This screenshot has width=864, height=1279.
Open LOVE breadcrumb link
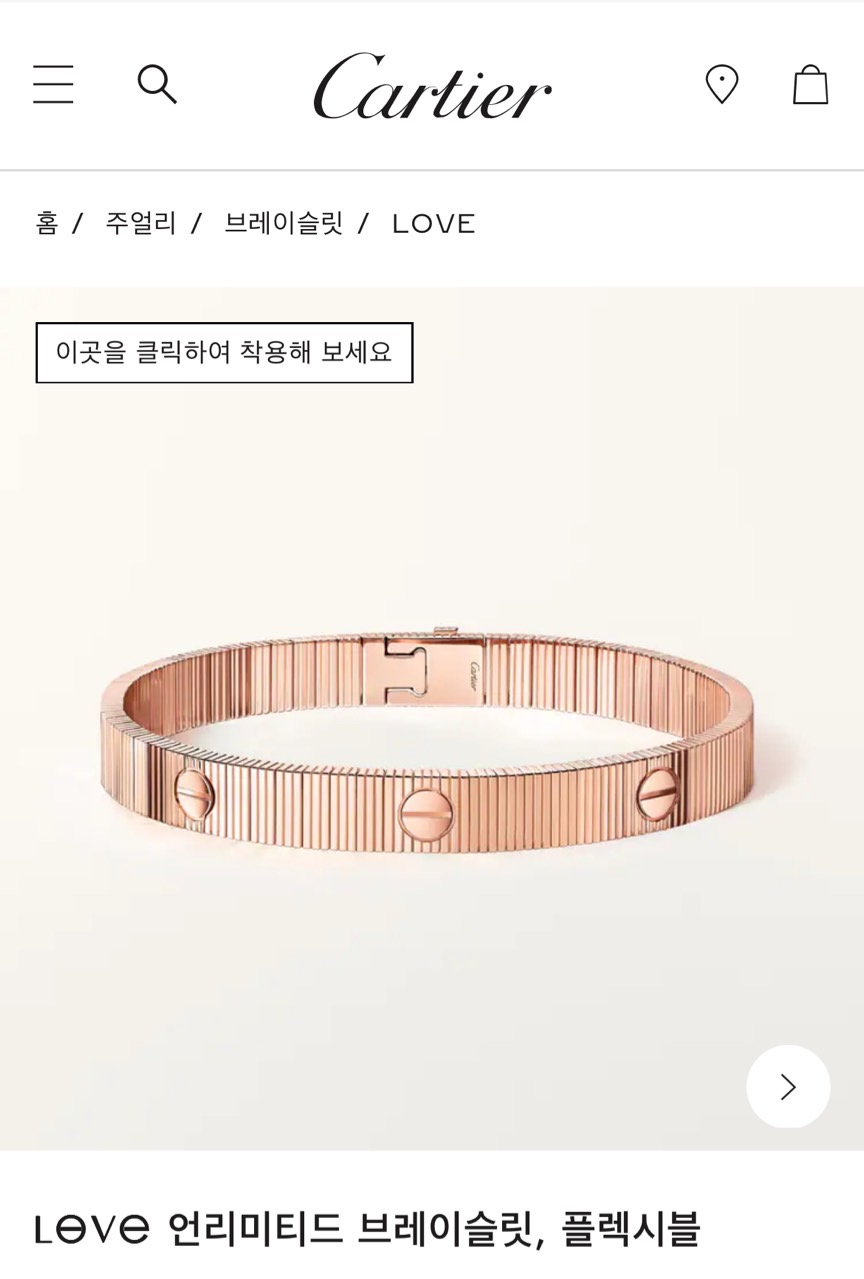click(433, 223)
